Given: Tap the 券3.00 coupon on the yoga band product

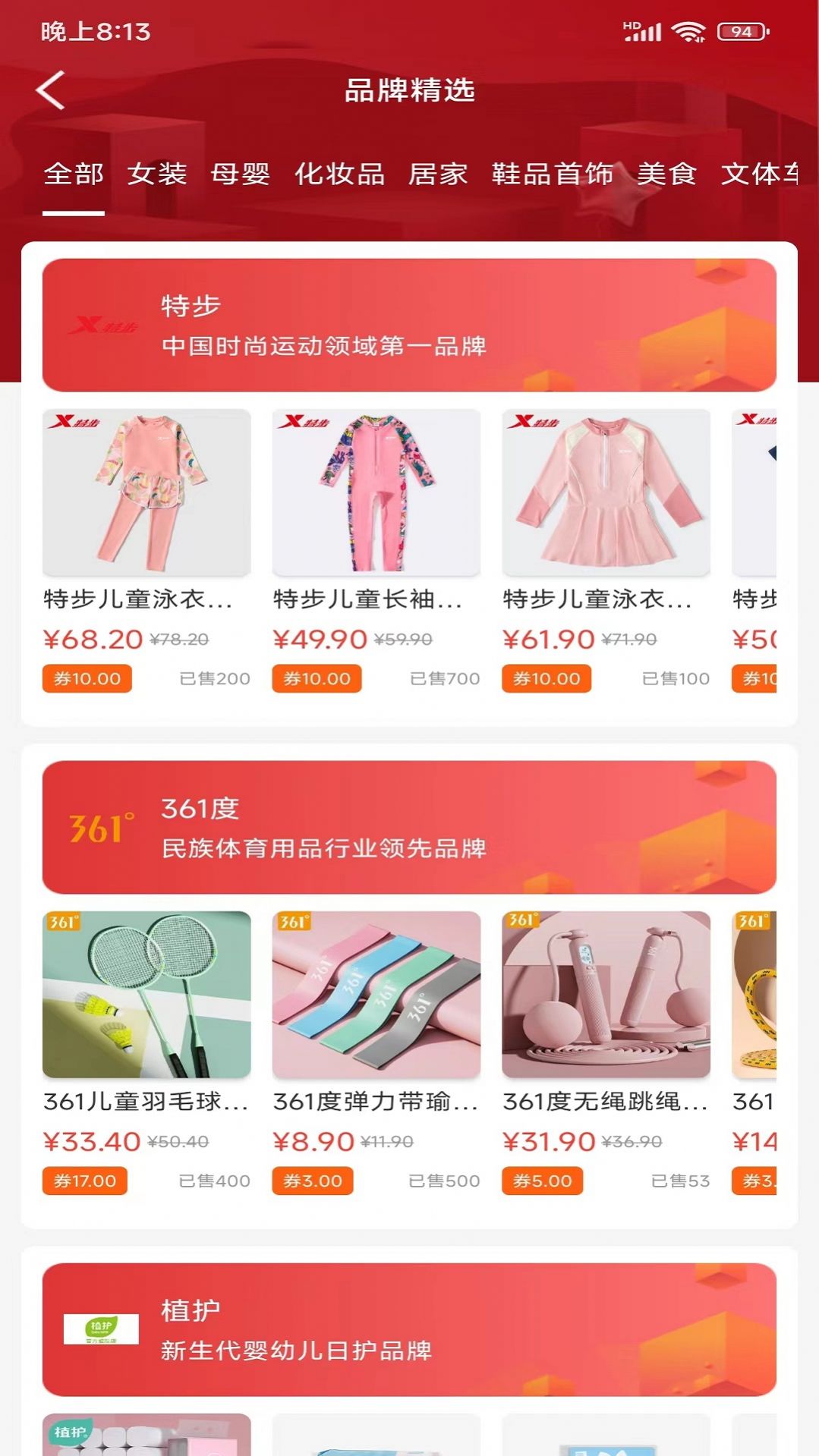Looking at the screenshot, I should point(312,1181).
